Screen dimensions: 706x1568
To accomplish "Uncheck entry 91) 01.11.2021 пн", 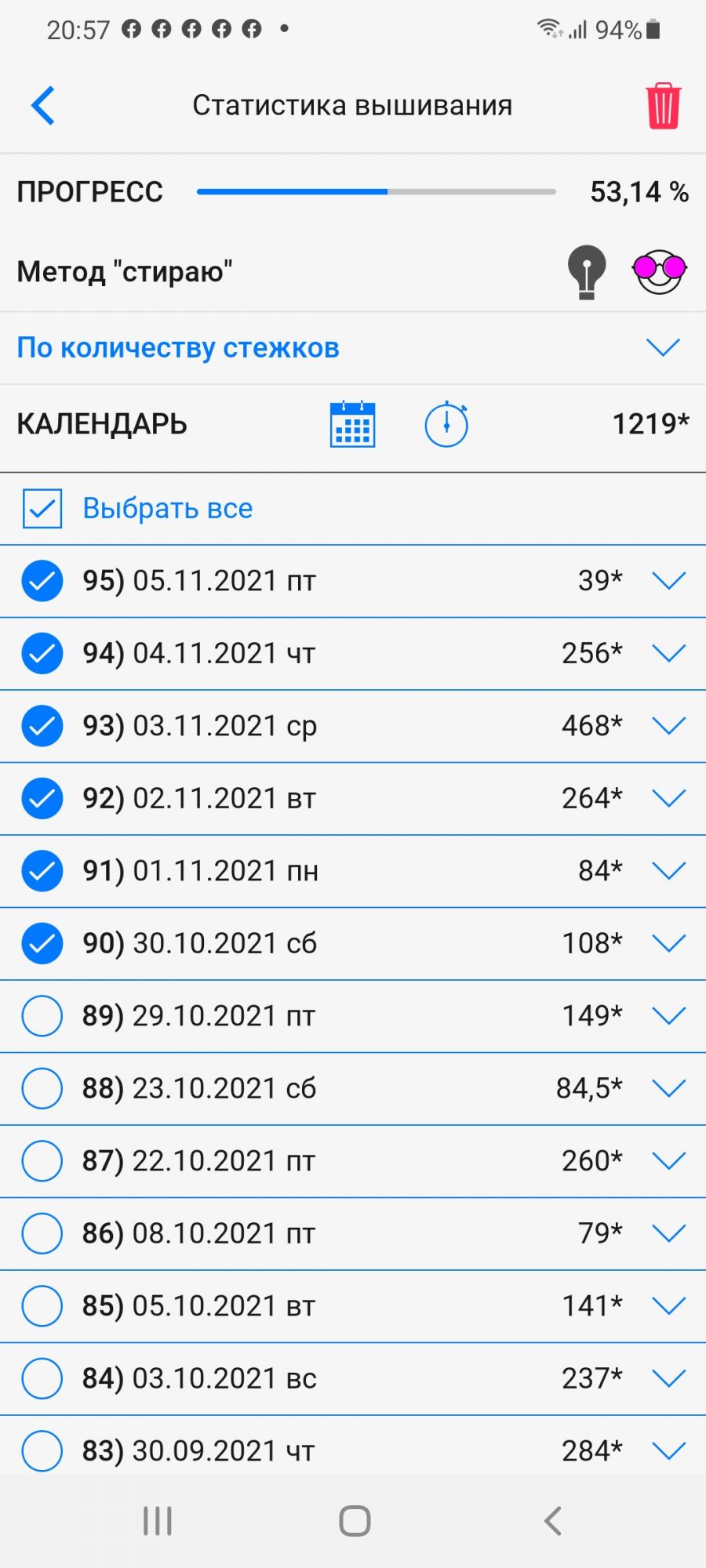I will click(x=42, y=871).
